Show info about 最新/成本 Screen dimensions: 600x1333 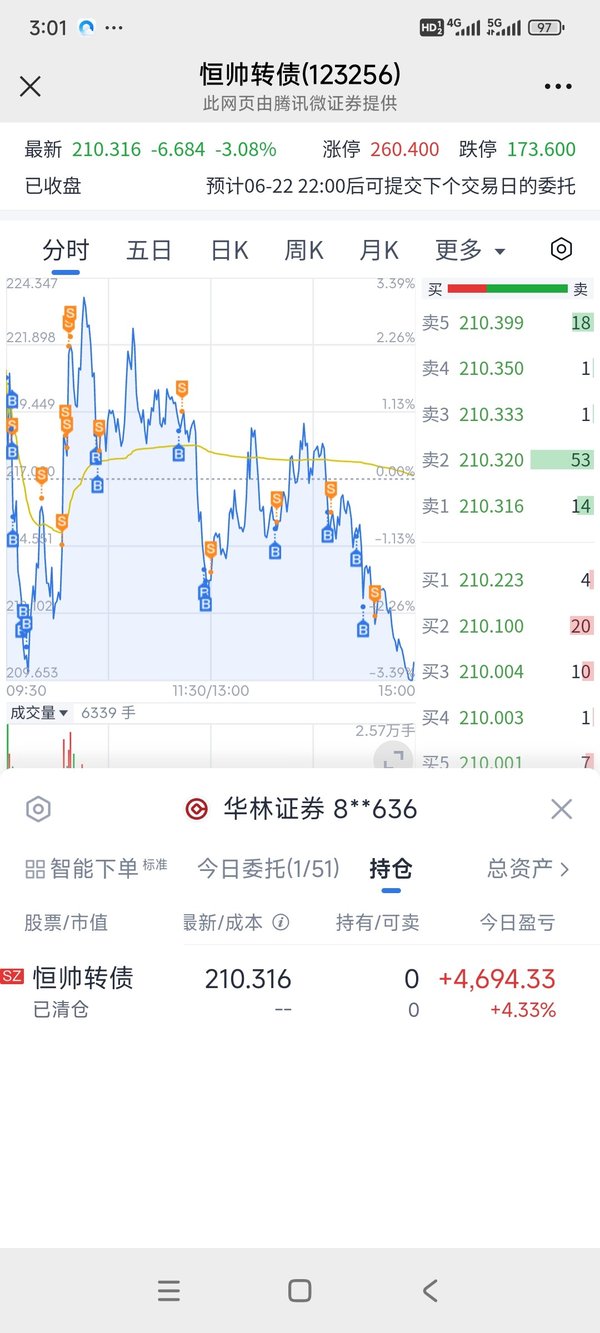tap(281, 922)
